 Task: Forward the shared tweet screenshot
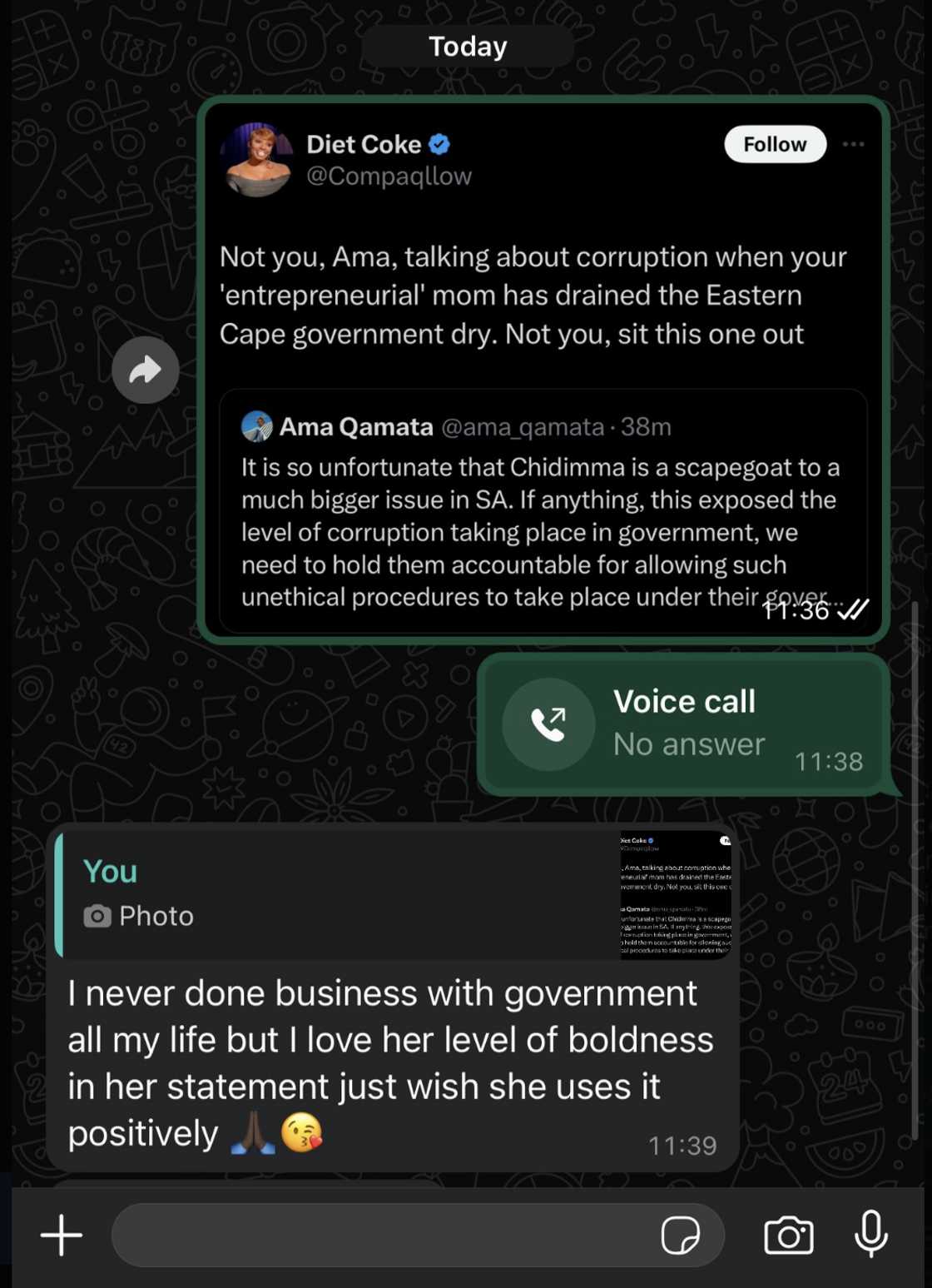coord(146,370)
